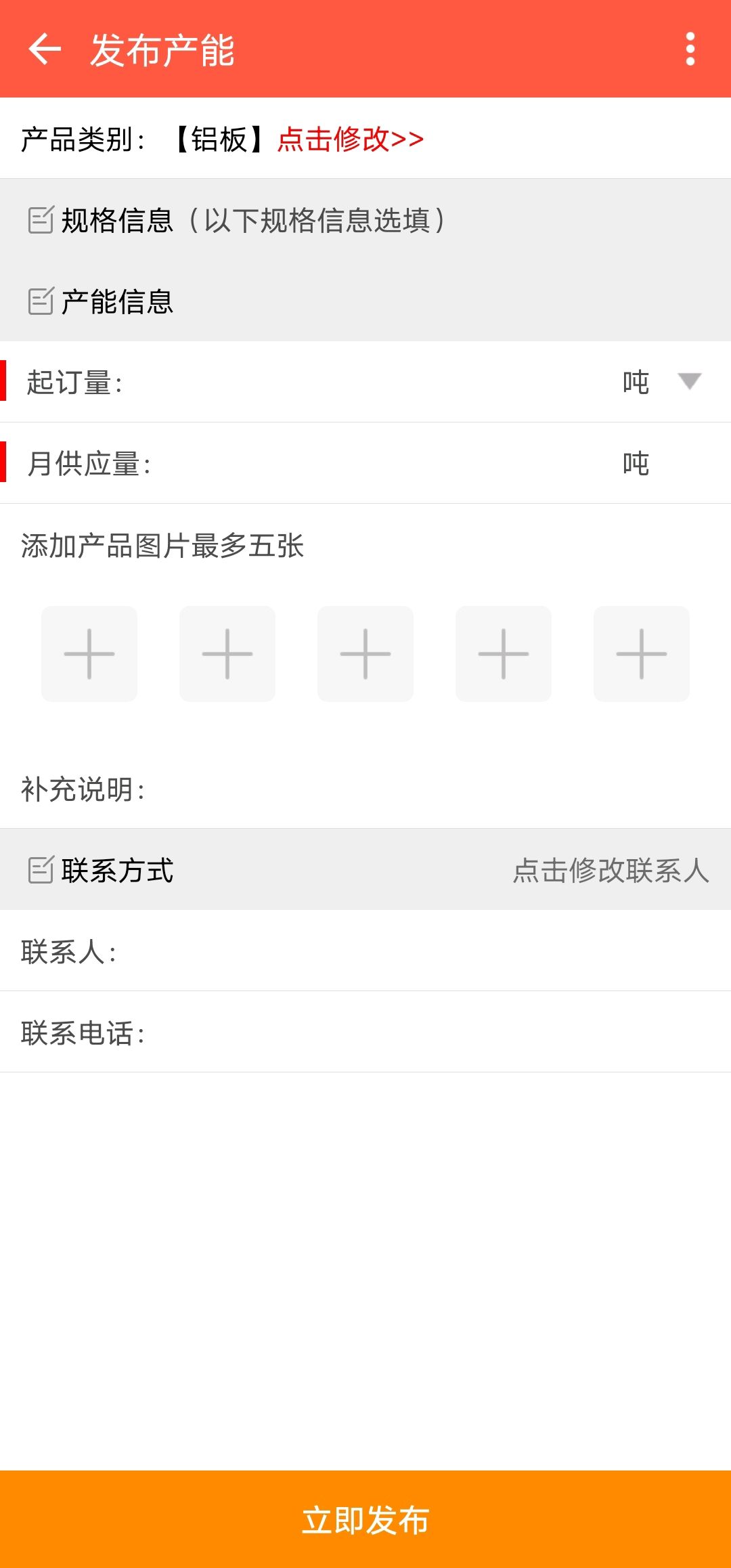Add a third product picture
The image size is (731, 1568).
pyautogui.click(x=365, y=654)
